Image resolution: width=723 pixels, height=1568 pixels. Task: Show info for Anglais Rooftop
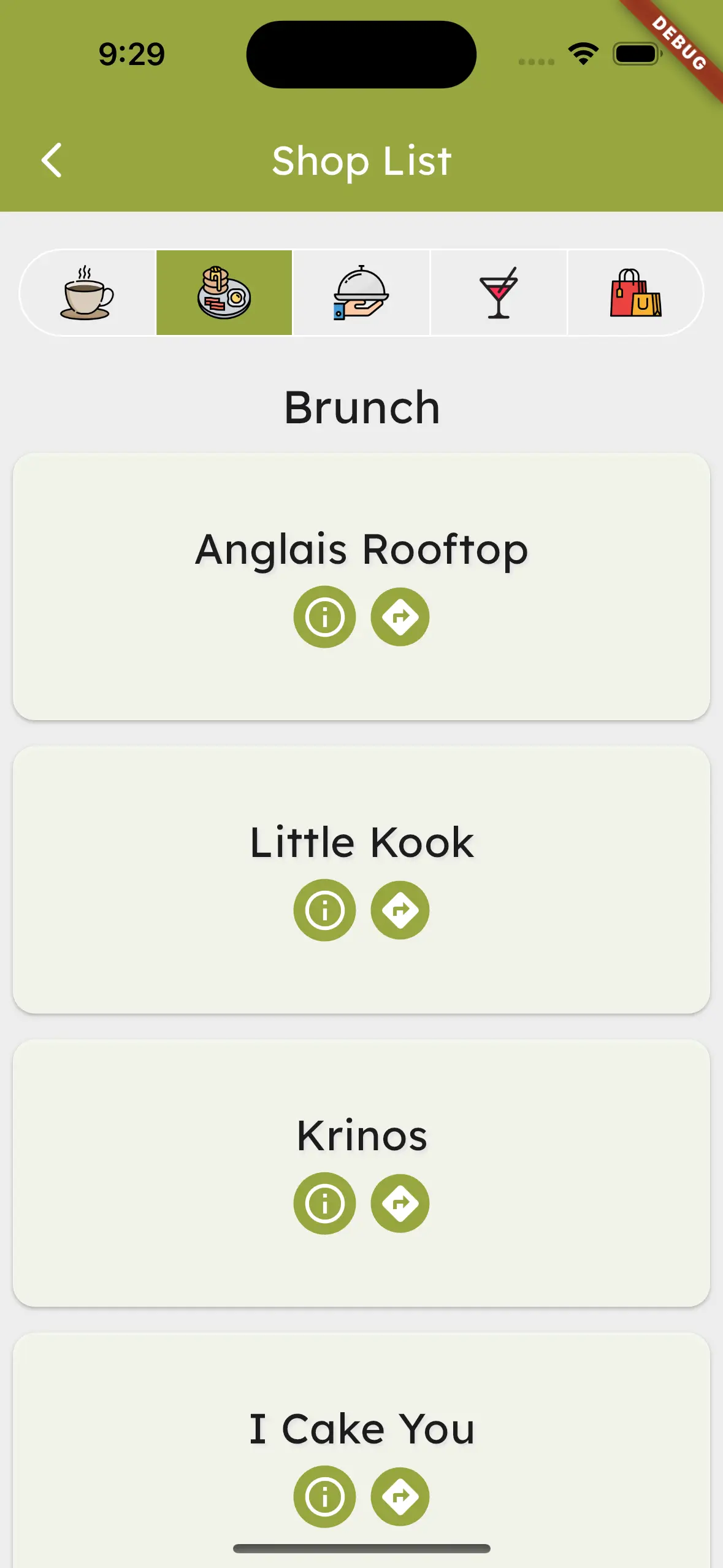coord(324,617)
